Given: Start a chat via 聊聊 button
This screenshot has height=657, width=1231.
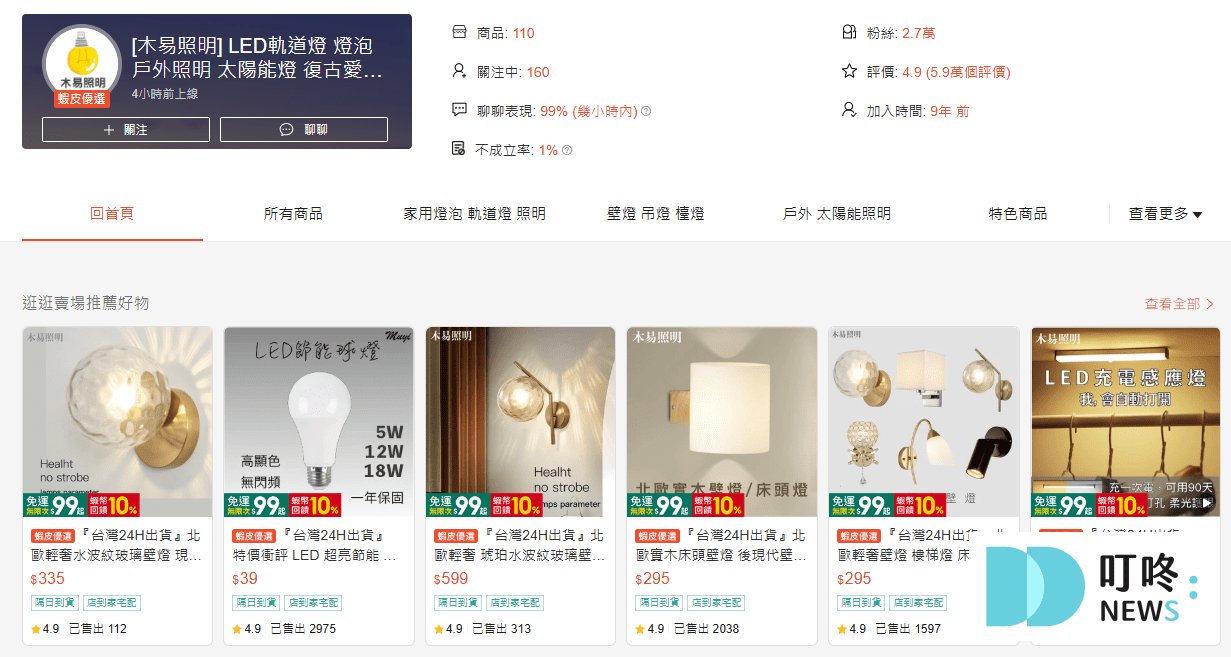Looking at the screenshot, I should pos(304,129).
